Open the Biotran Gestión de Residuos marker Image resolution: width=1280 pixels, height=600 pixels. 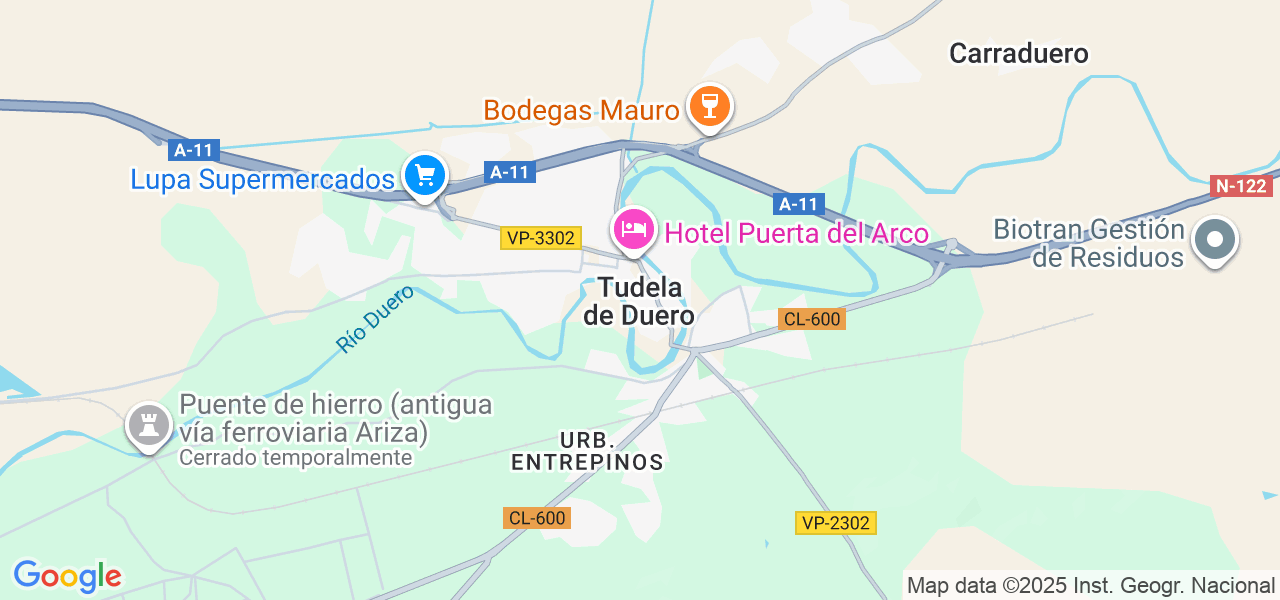1215,240
